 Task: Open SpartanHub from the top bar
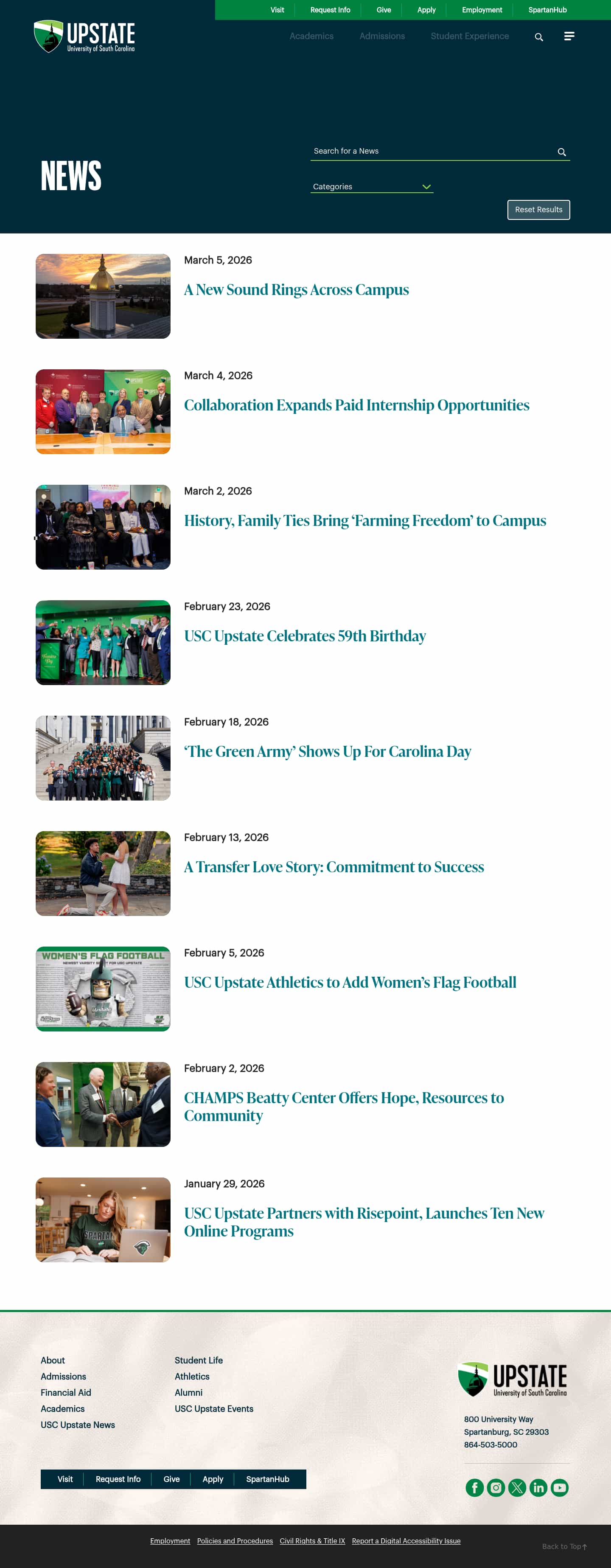point(547,10)
